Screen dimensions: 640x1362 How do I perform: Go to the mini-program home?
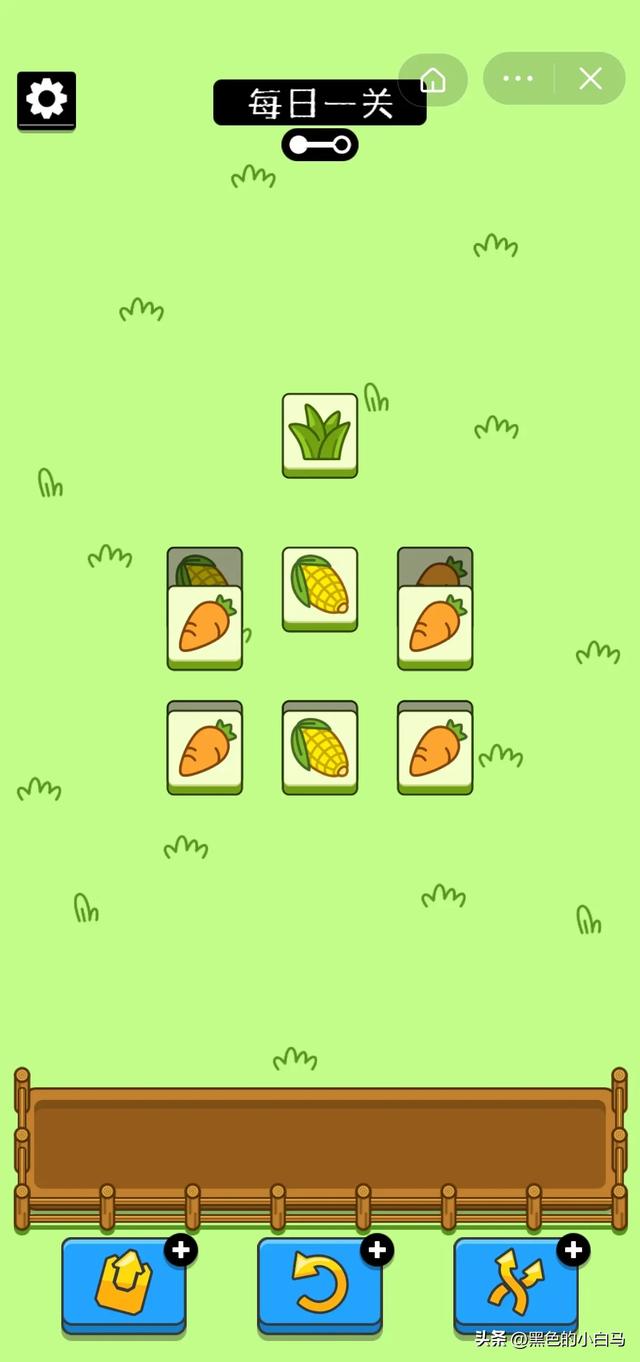(433, 79)
